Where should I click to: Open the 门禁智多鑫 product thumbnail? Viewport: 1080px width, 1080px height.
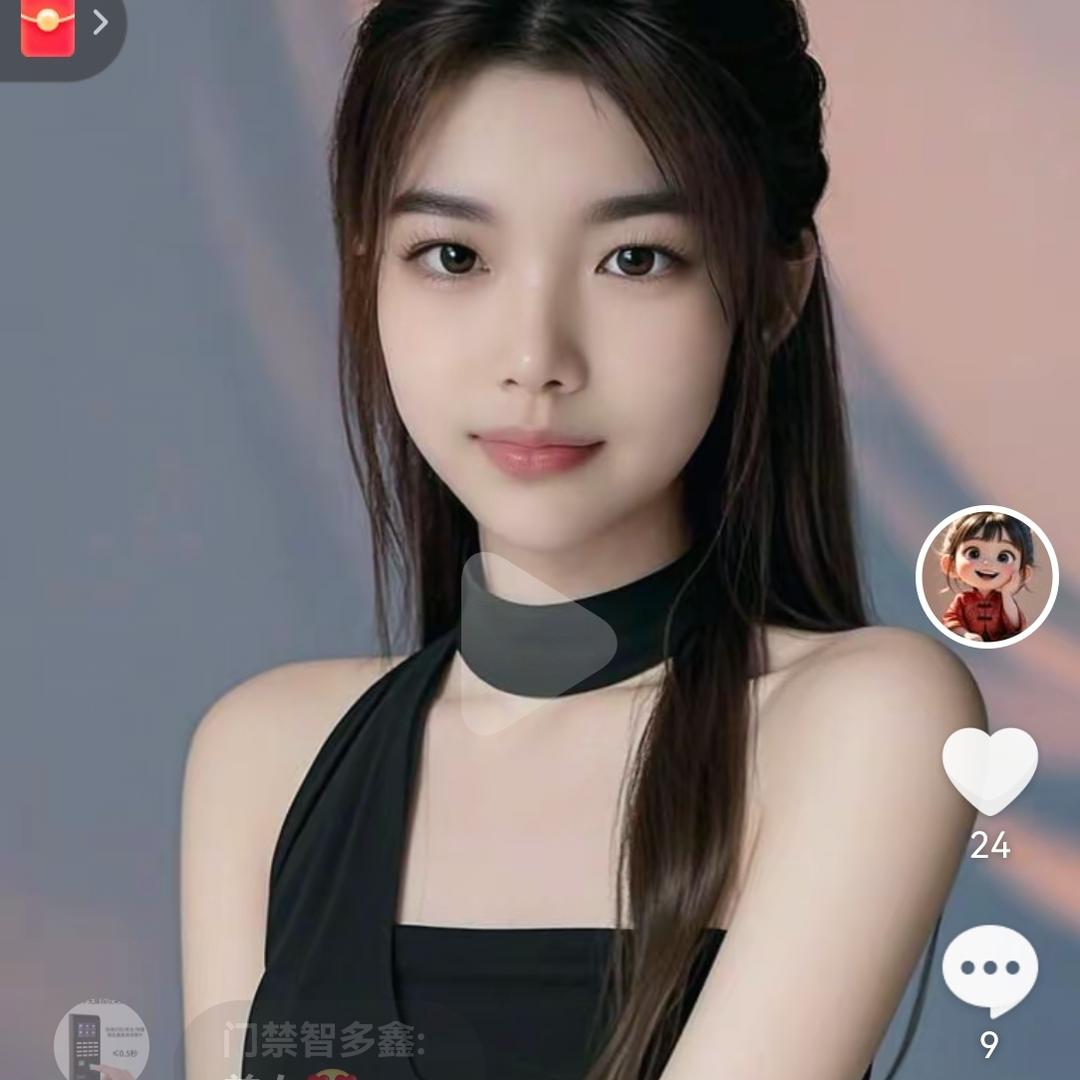coord(100,1042)
